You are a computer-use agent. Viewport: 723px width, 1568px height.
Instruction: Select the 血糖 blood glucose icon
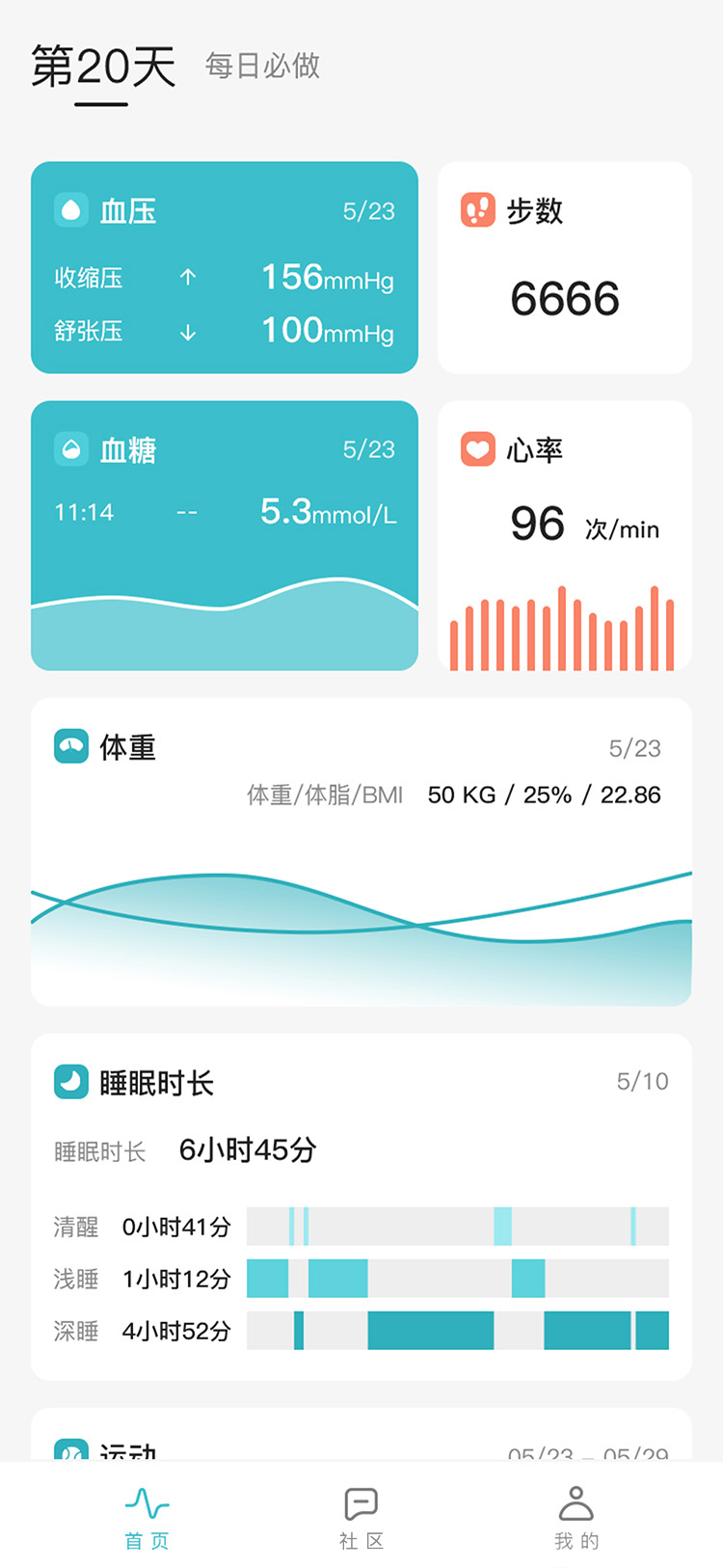69,449
